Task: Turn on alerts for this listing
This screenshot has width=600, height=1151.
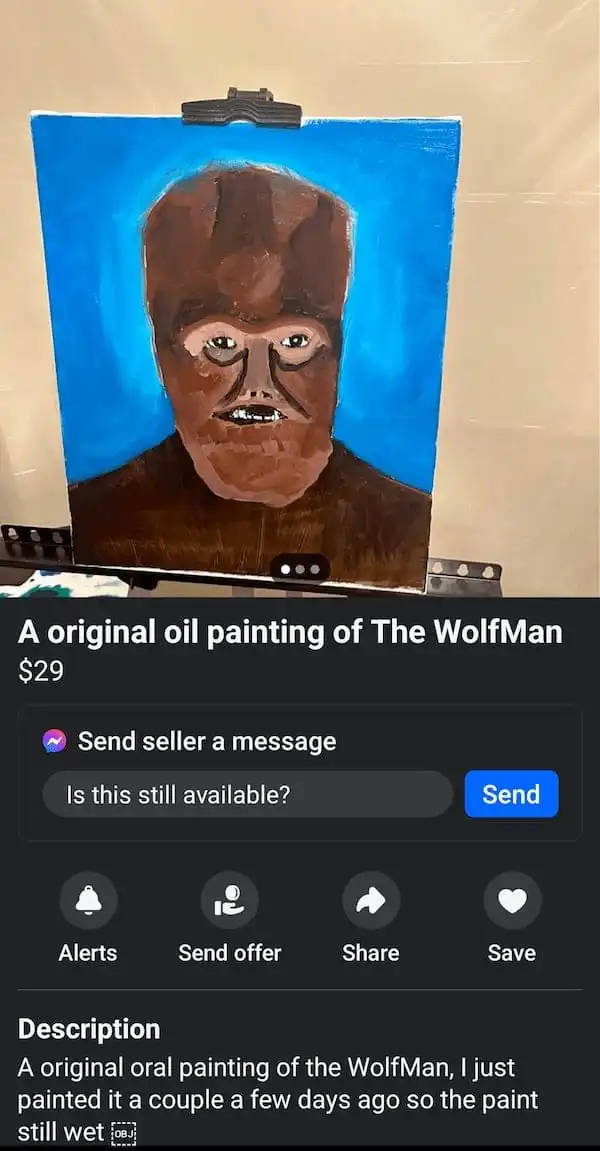Action: [x=88, y=900]
